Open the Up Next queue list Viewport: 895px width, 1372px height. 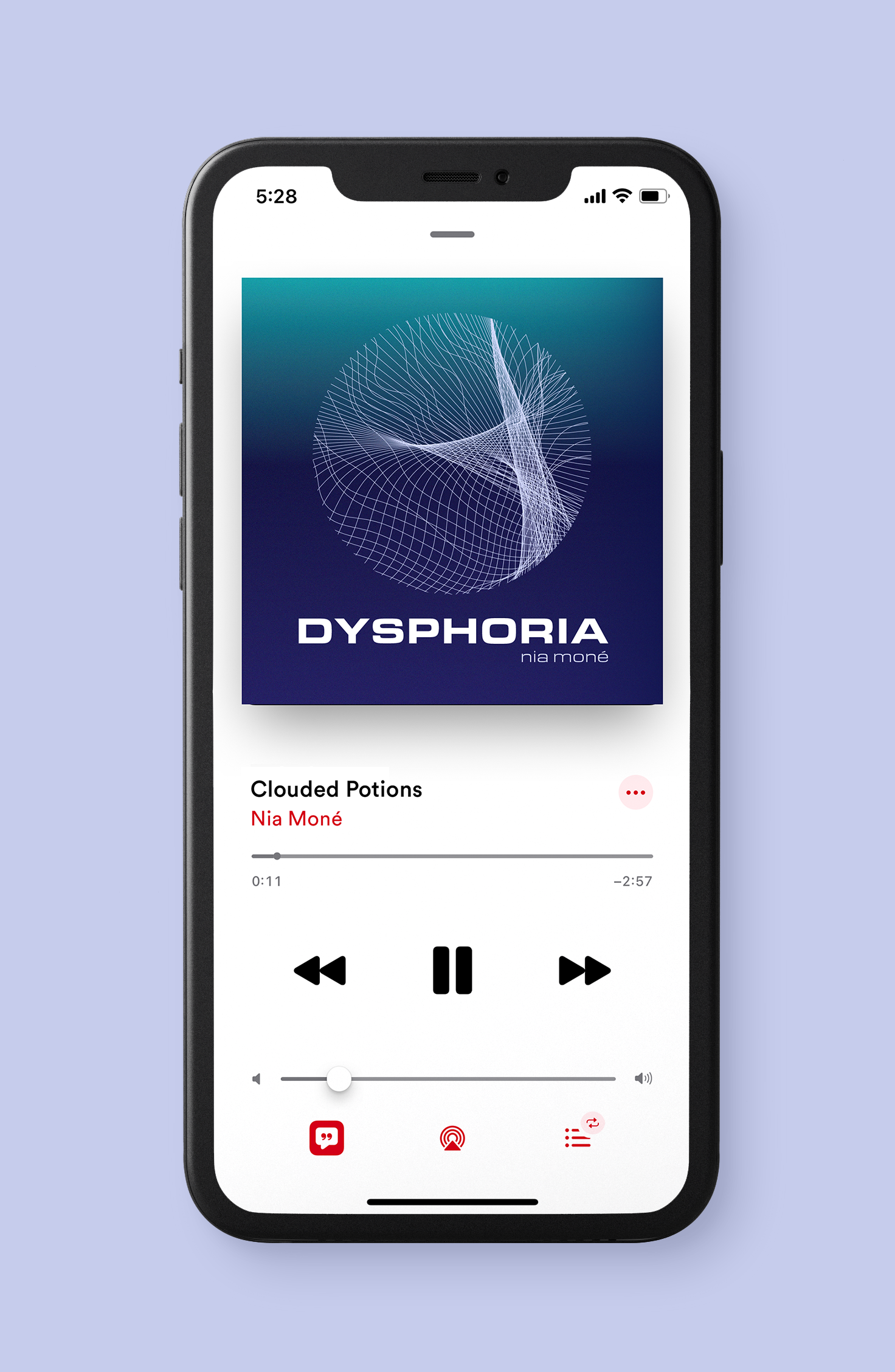578,1137
